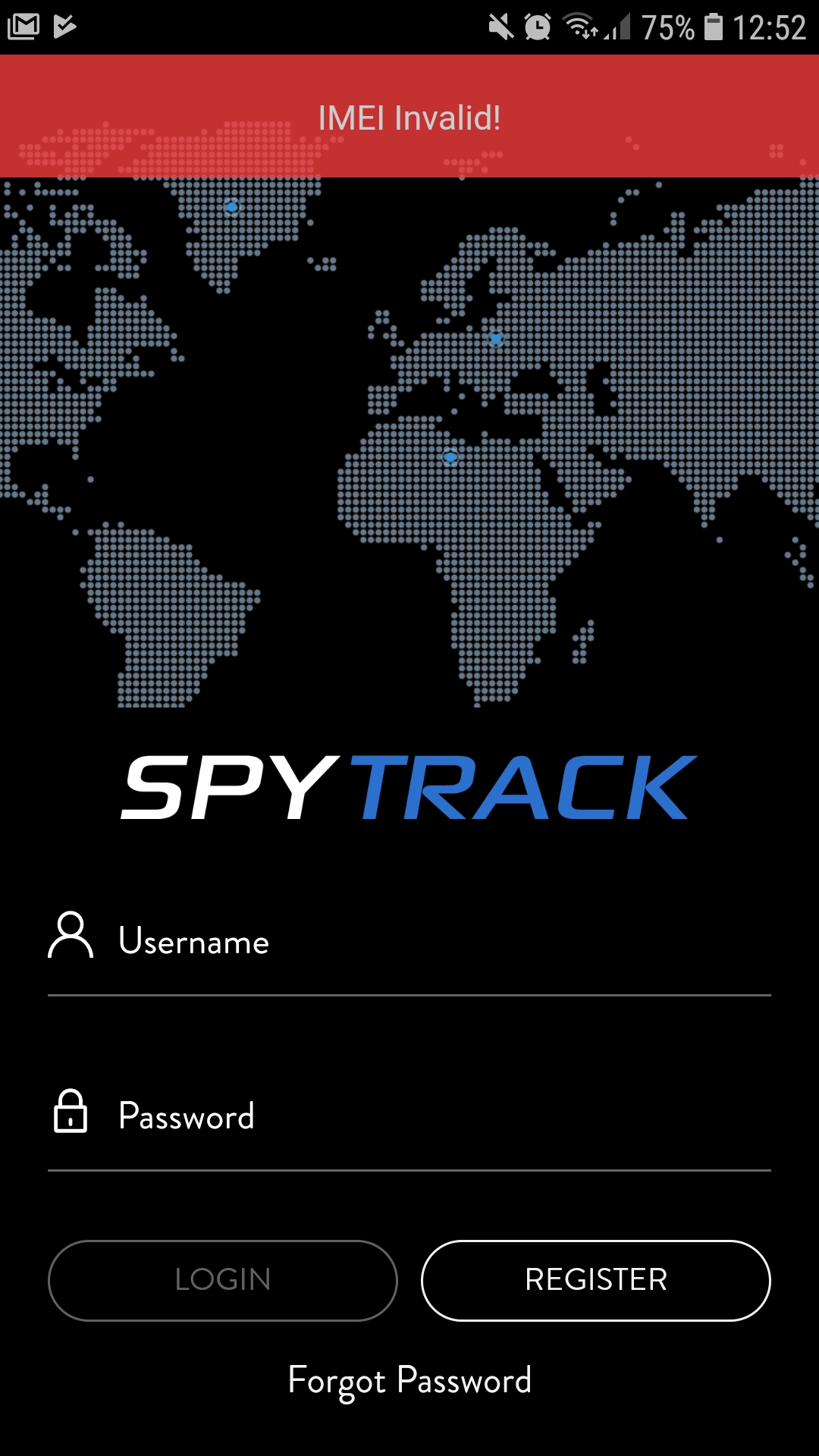Focus the Password field
Image resolution: width=819 pixels, height=1456 pixels.
[x=409, y=1117]
